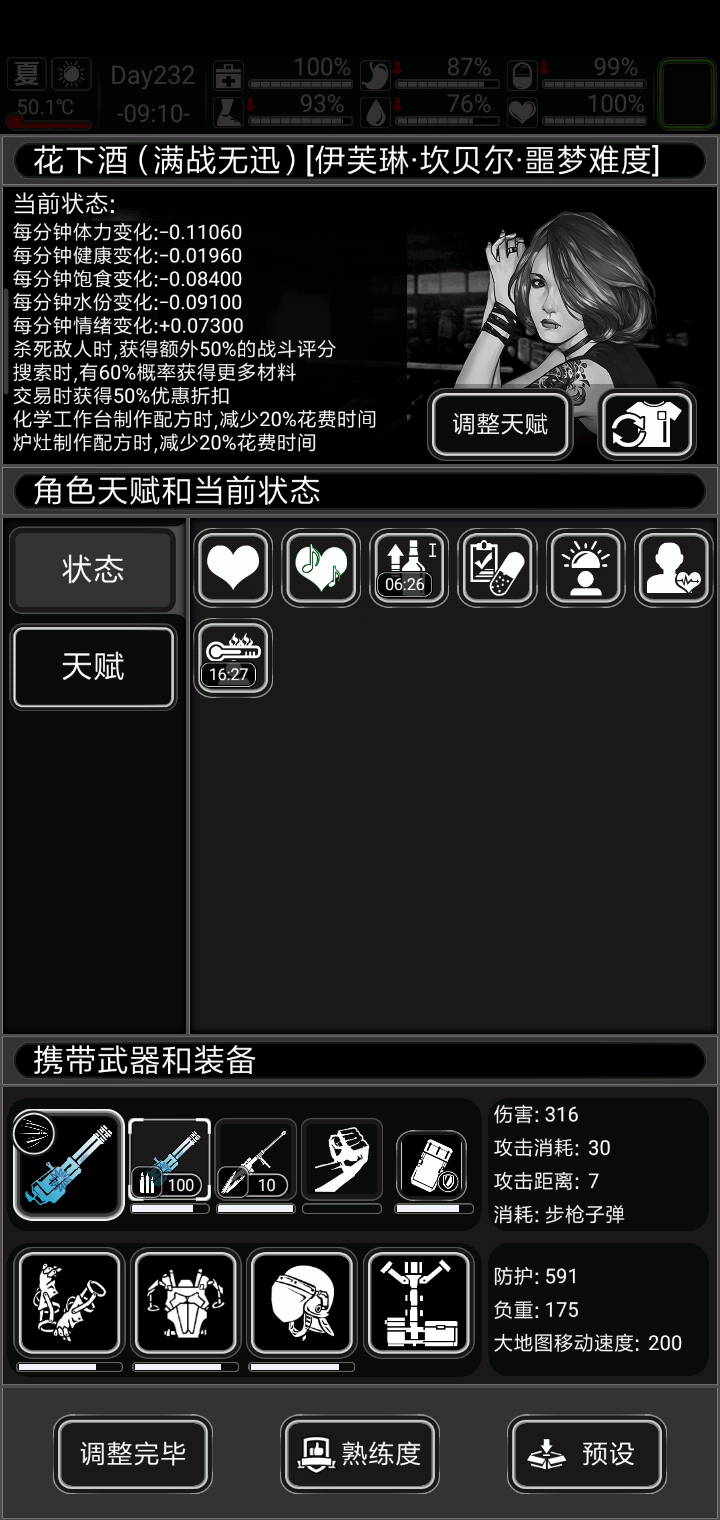720x1520 pixels.
Task: Open the body armor equipment slot
Action: coord(185,1301)
